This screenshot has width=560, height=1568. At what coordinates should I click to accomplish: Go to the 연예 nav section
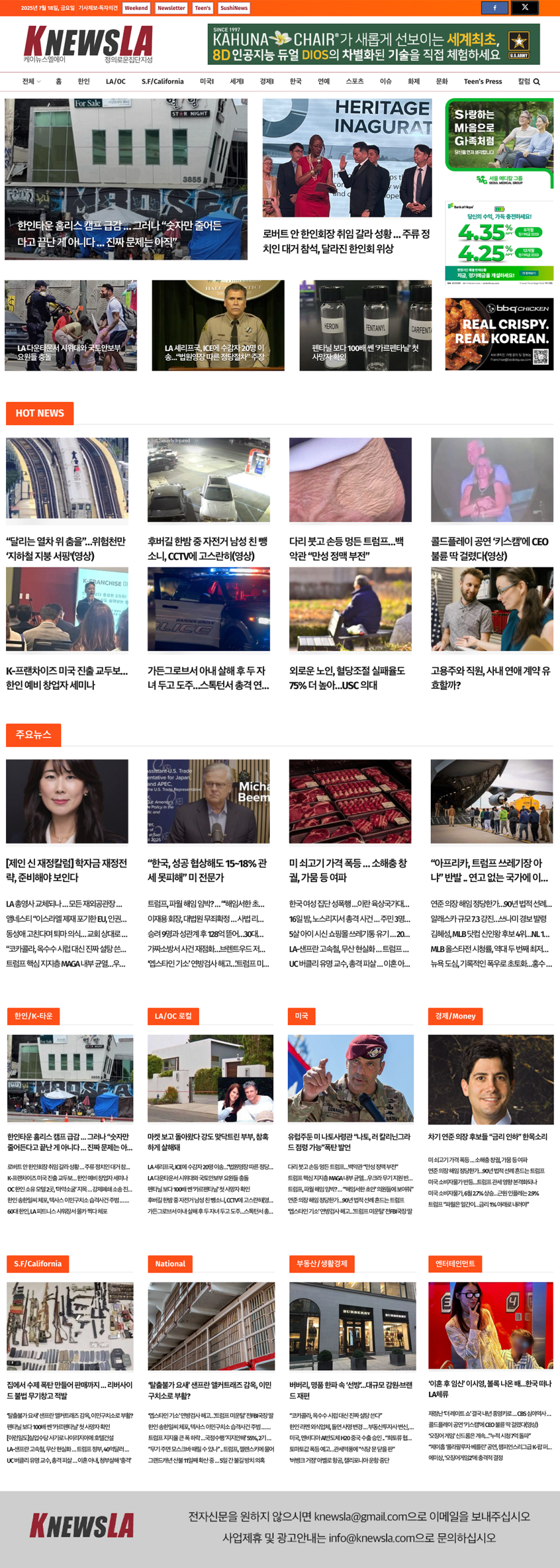[324, 81]
